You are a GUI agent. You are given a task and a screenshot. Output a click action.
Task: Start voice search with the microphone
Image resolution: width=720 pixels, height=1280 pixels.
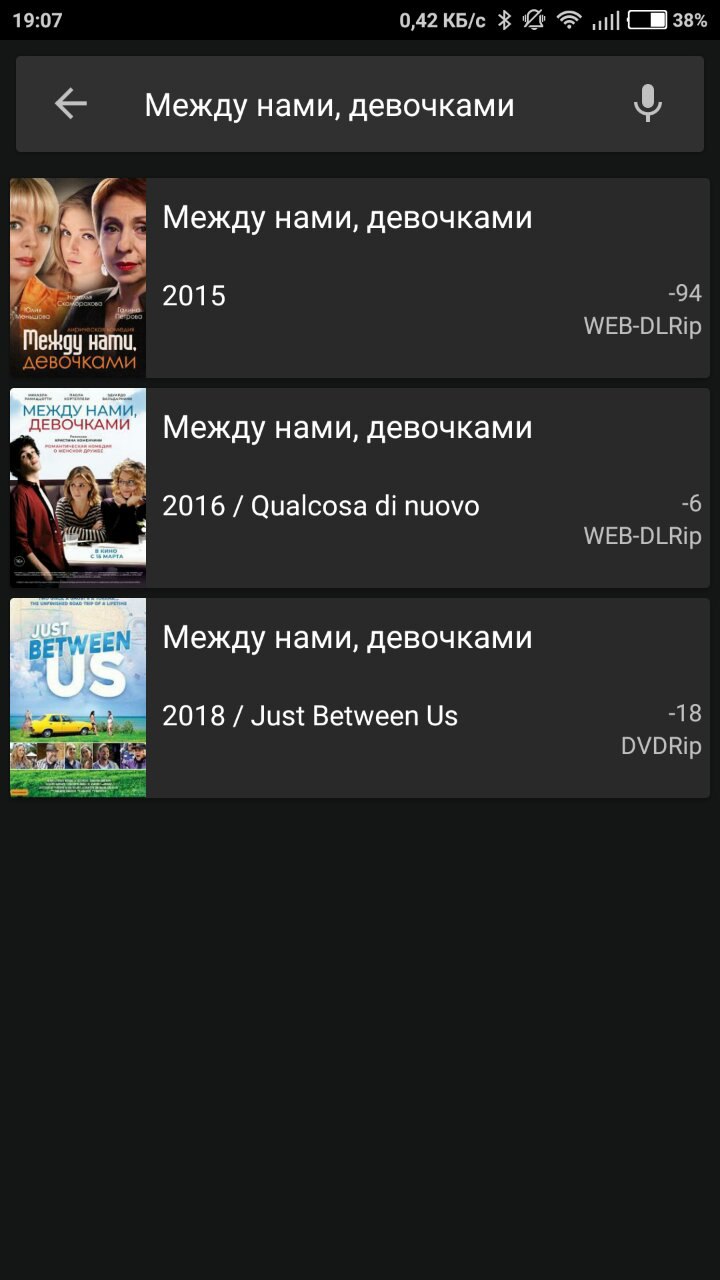click(x=648, y=104)
